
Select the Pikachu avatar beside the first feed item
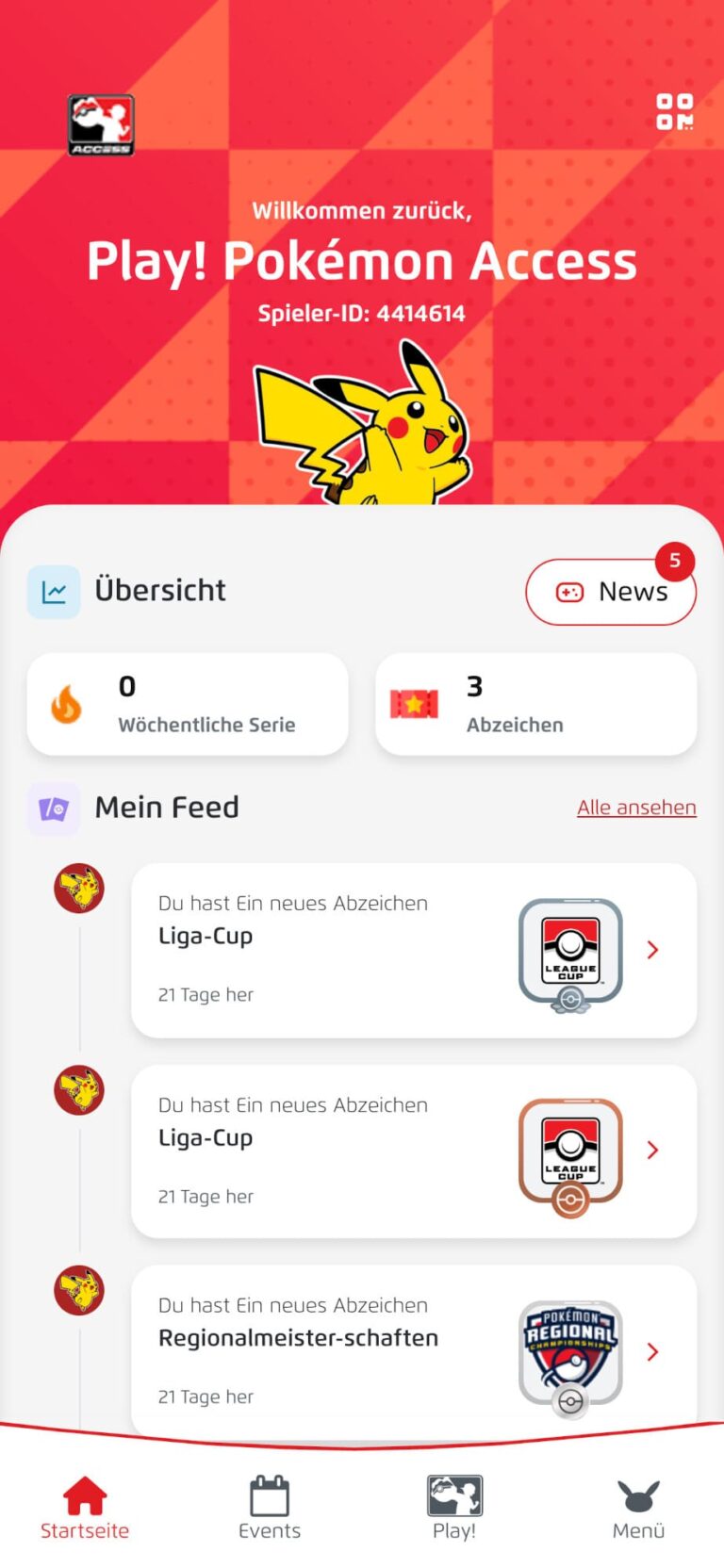coord(78,888)
